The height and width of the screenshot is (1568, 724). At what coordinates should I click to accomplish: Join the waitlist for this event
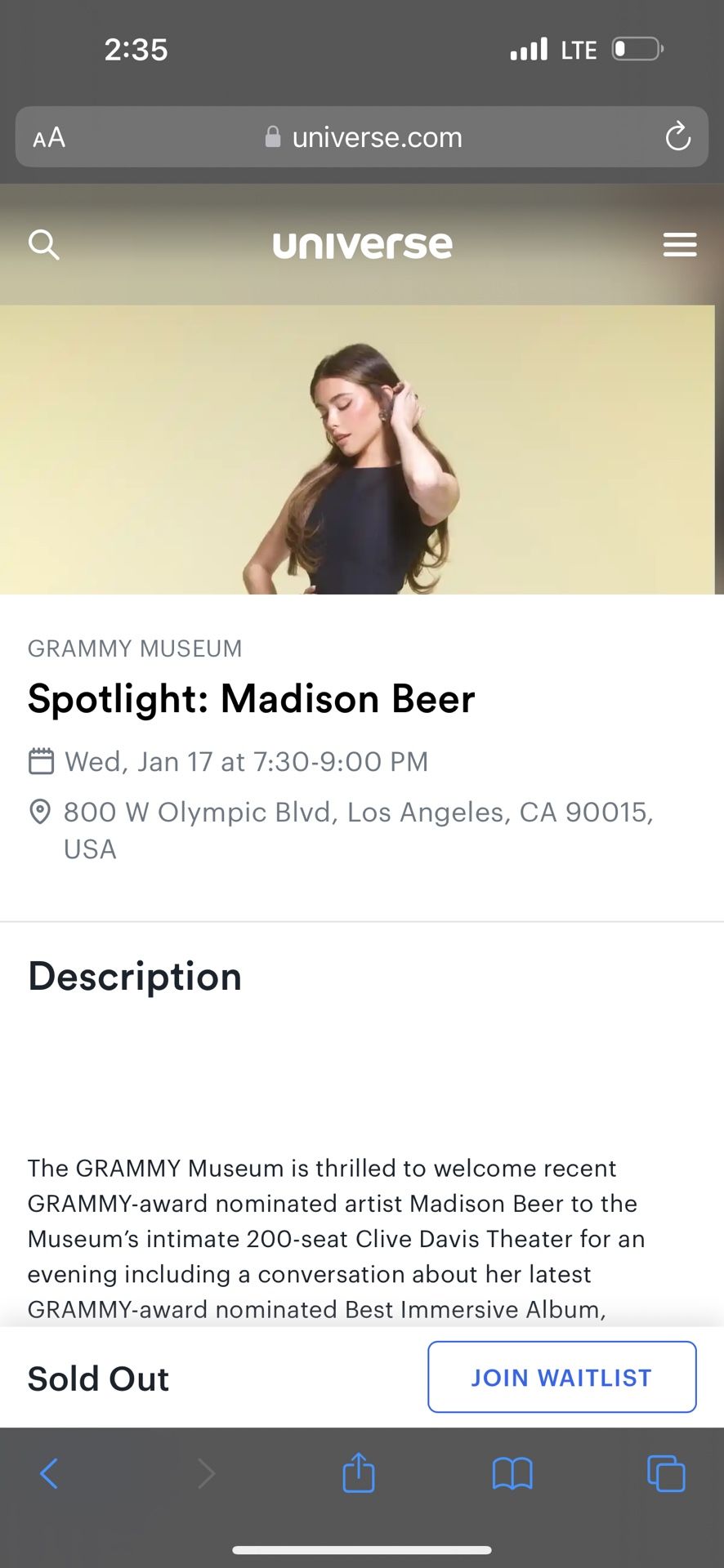tap(561, 1377)
